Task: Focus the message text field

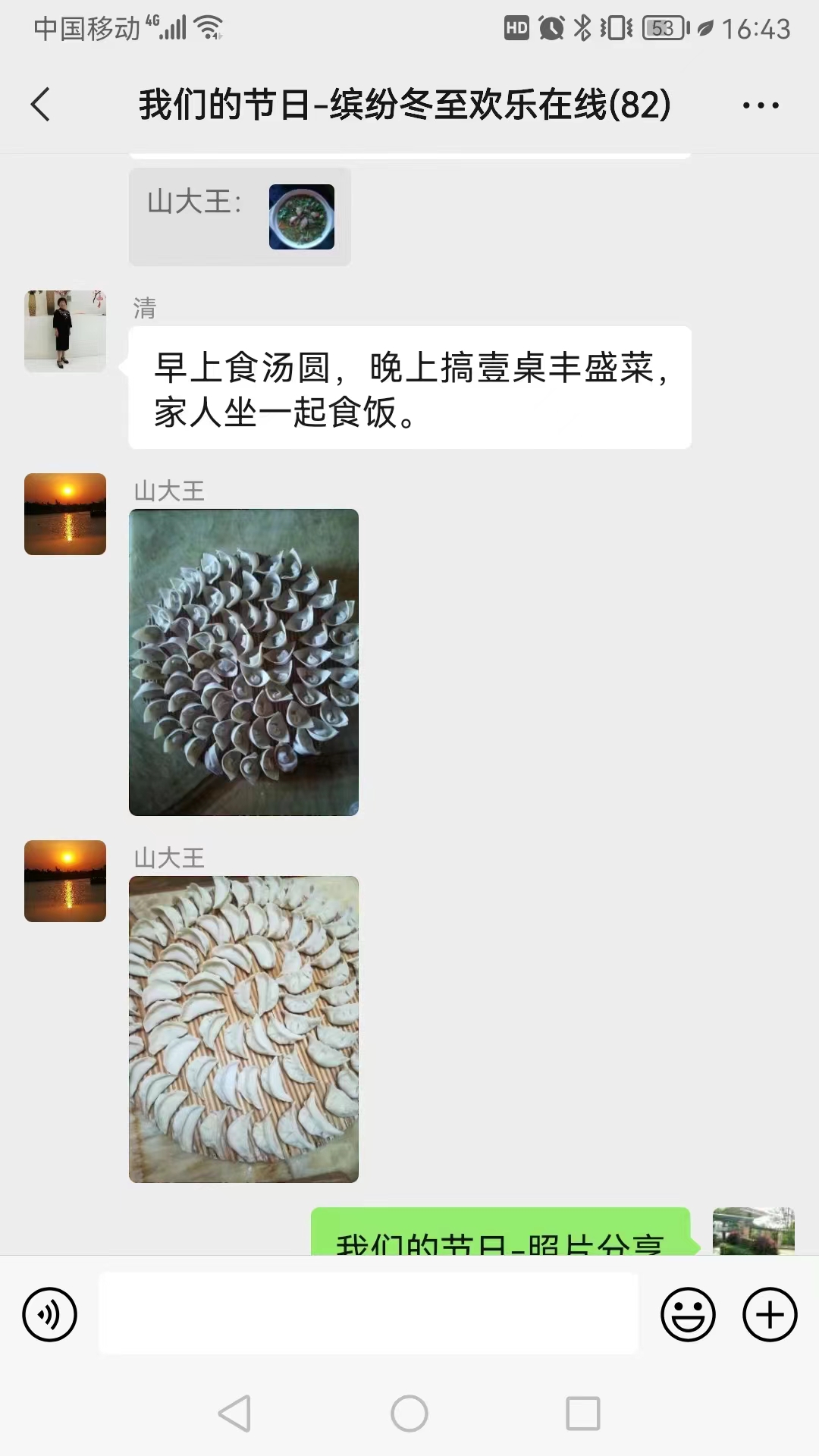Action: point(369,1314)
